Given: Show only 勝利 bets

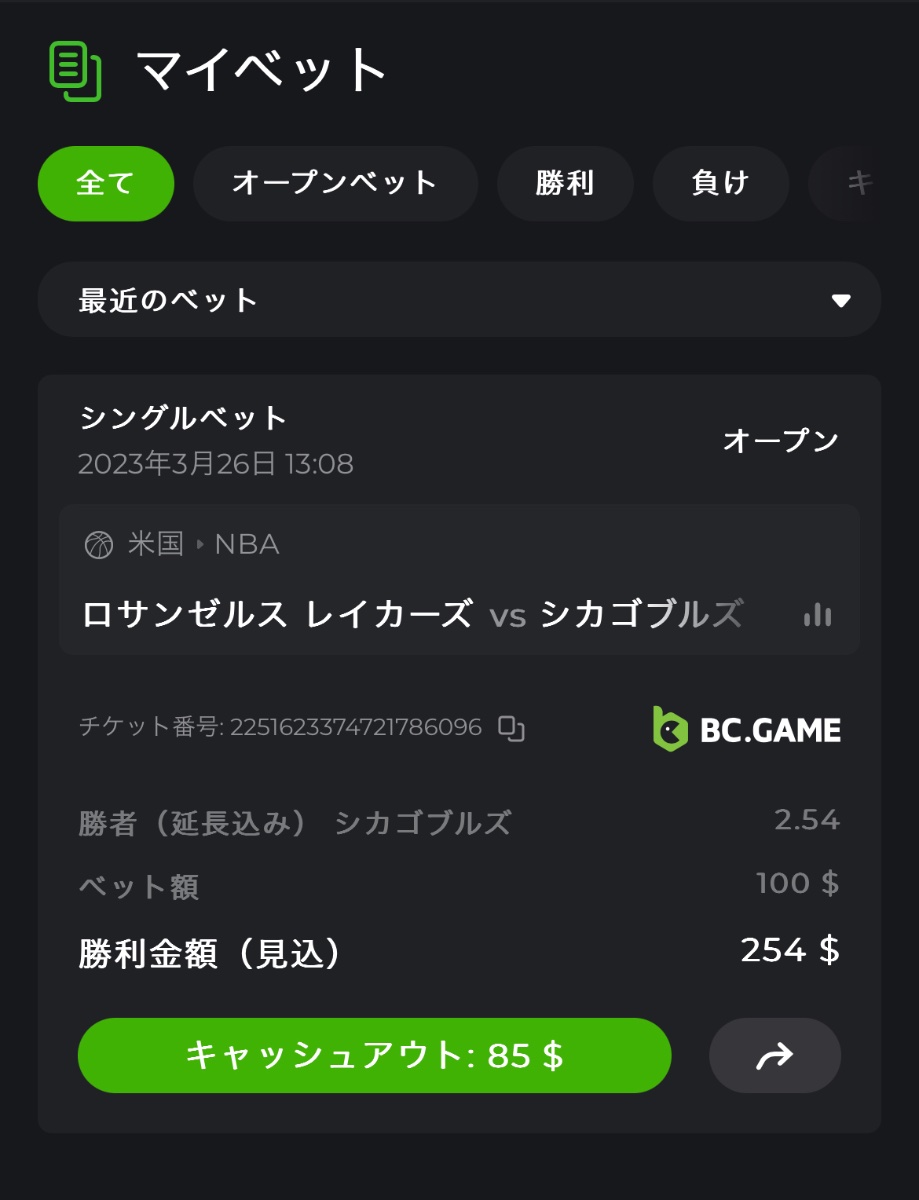Looking at the screenshot, I should [x=565, y=184].
